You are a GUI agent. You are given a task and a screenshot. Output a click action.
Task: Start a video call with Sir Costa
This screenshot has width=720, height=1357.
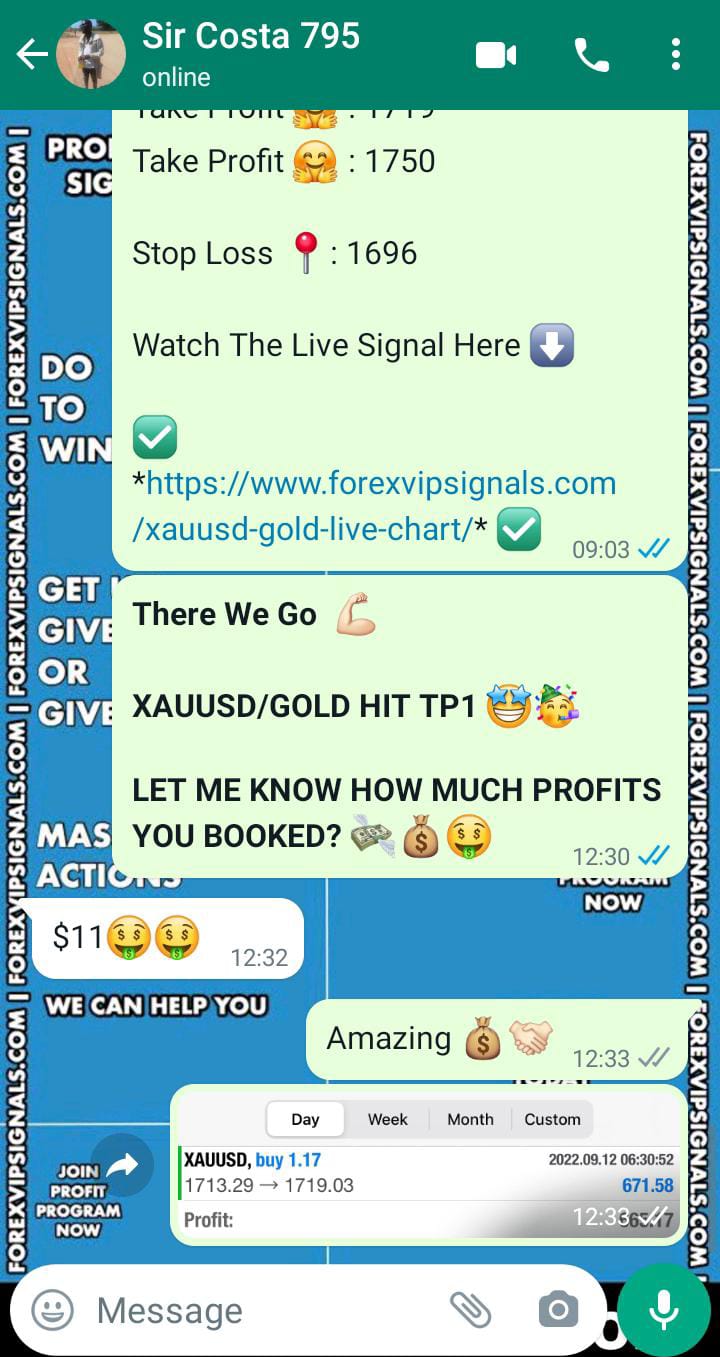coord(496,55)
